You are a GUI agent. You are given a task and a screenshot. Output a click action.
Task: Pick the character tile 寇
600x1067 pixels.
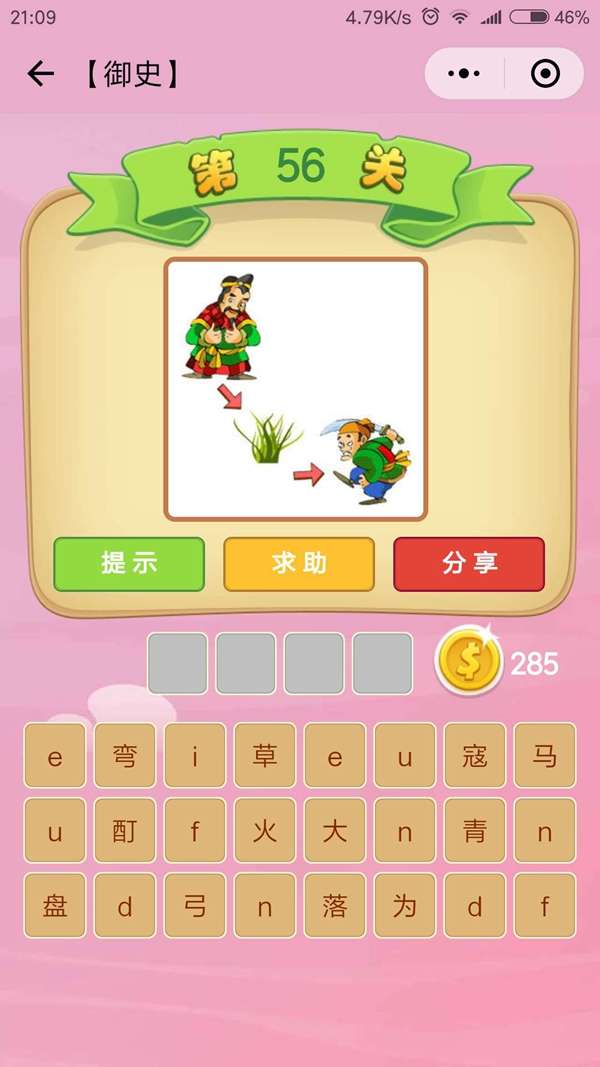click(x=475, y=755)
